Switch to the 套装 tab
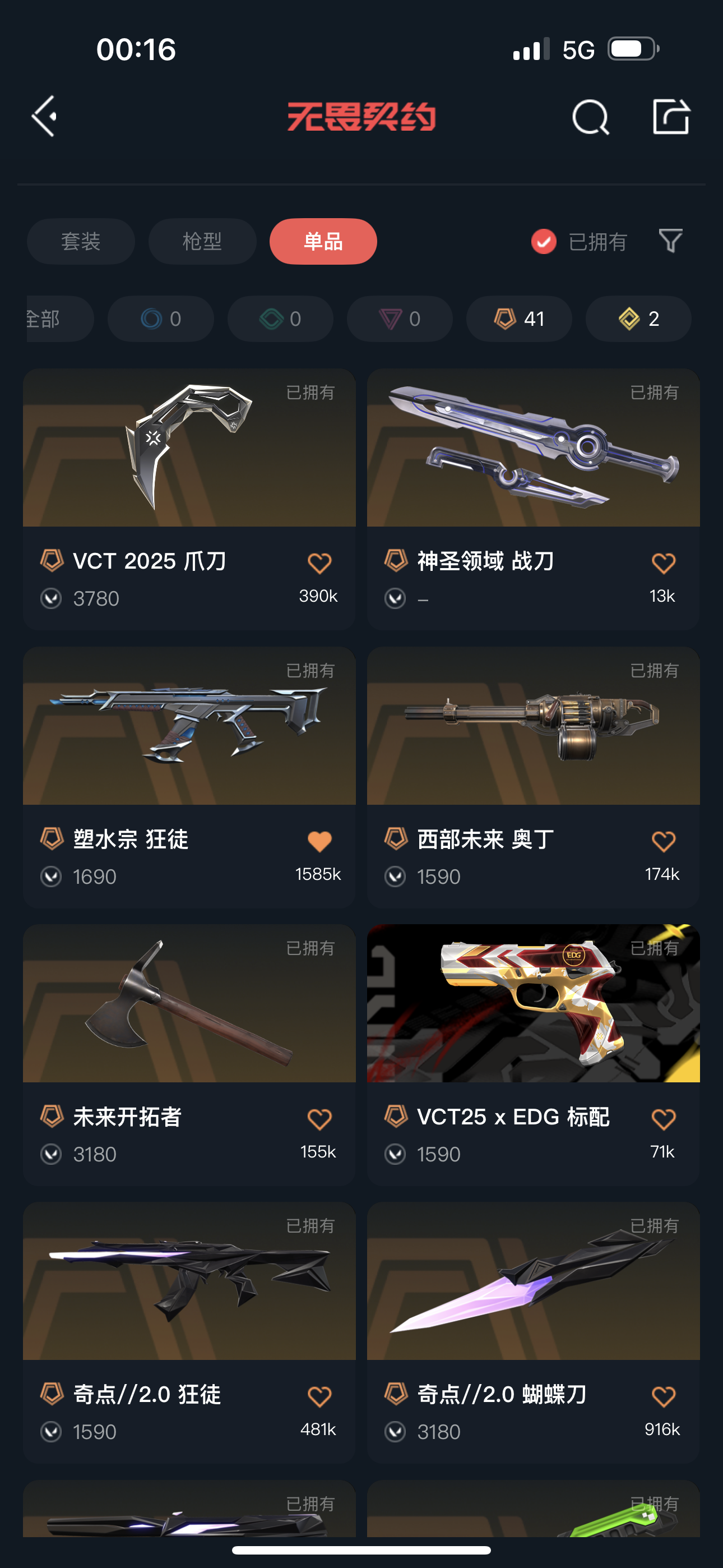Screen dimensions: 723x1568 (x=81, y=242)
